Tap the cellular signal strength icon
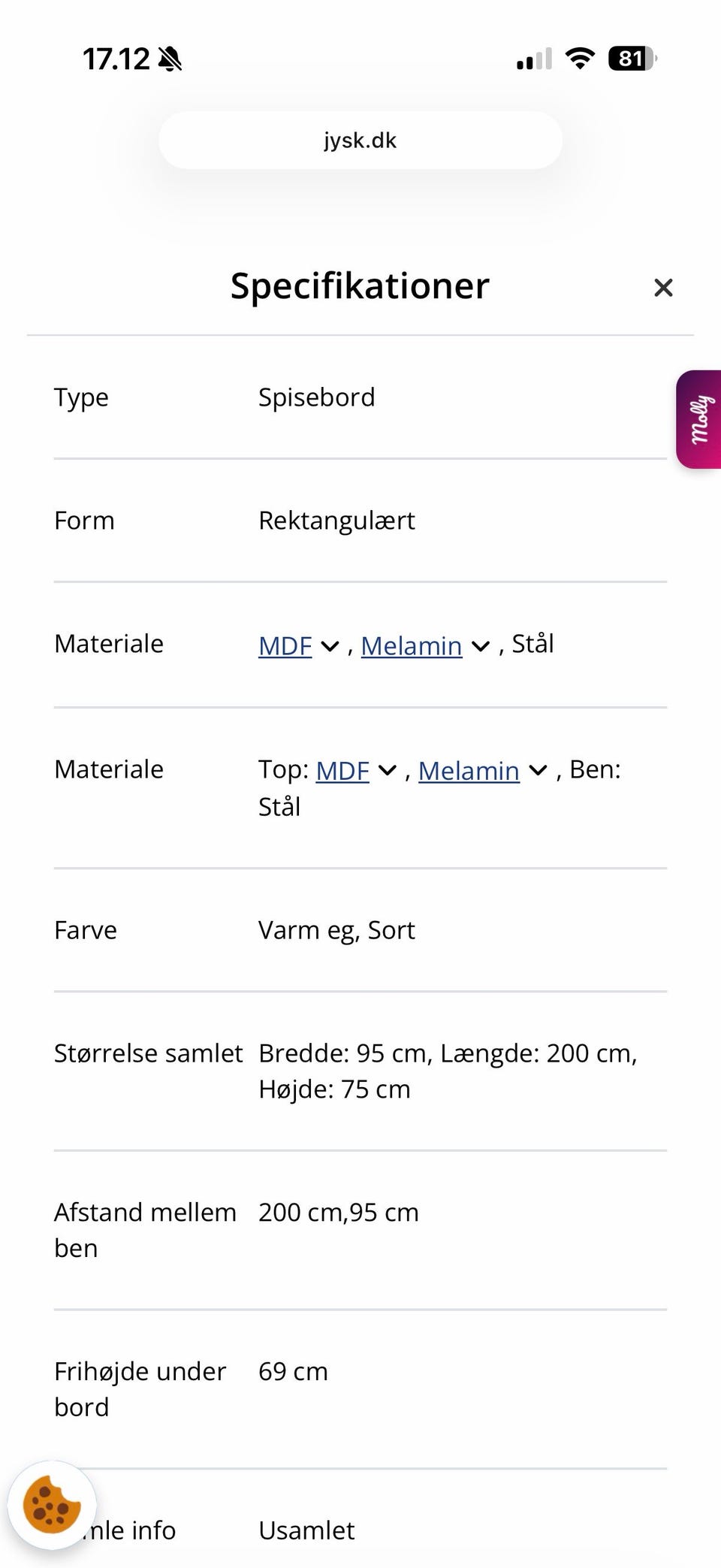 532,59
